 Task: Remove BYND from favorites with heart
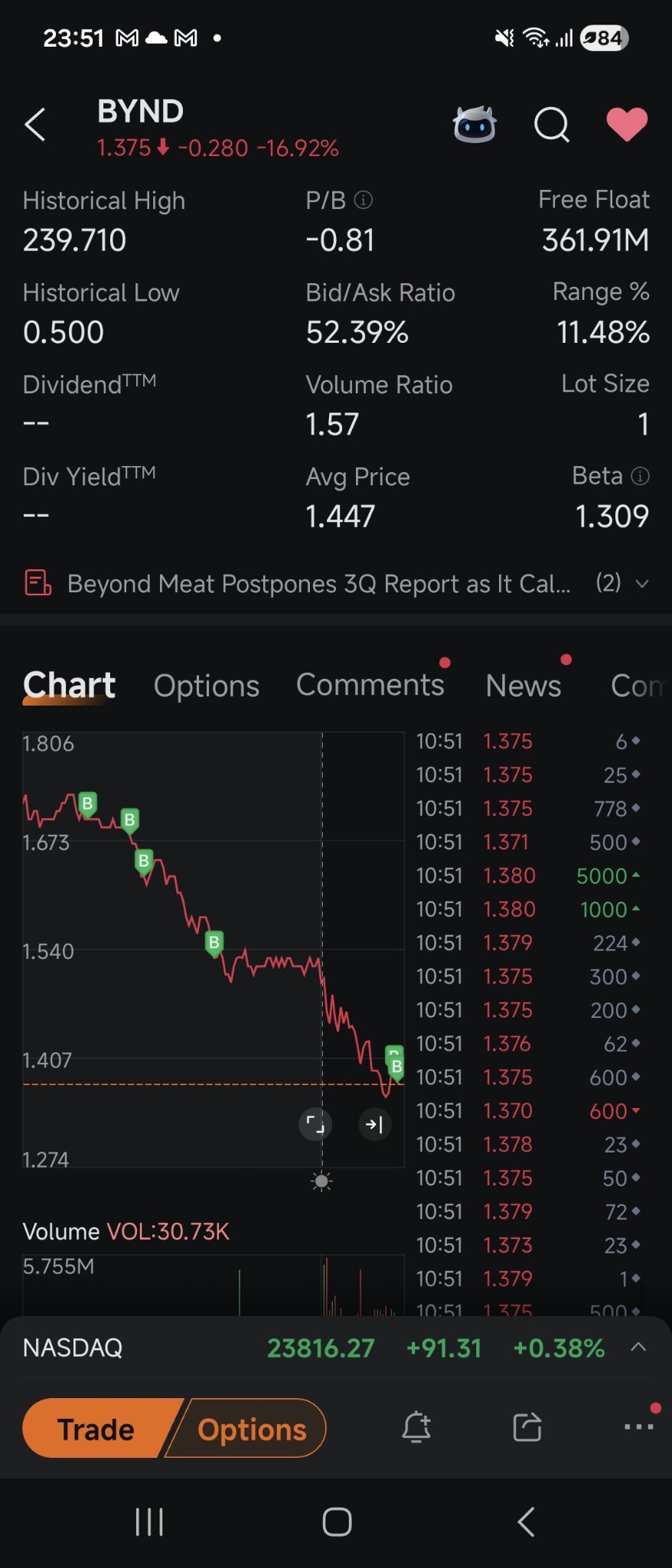pyautogui.click(x=627, y=125)
